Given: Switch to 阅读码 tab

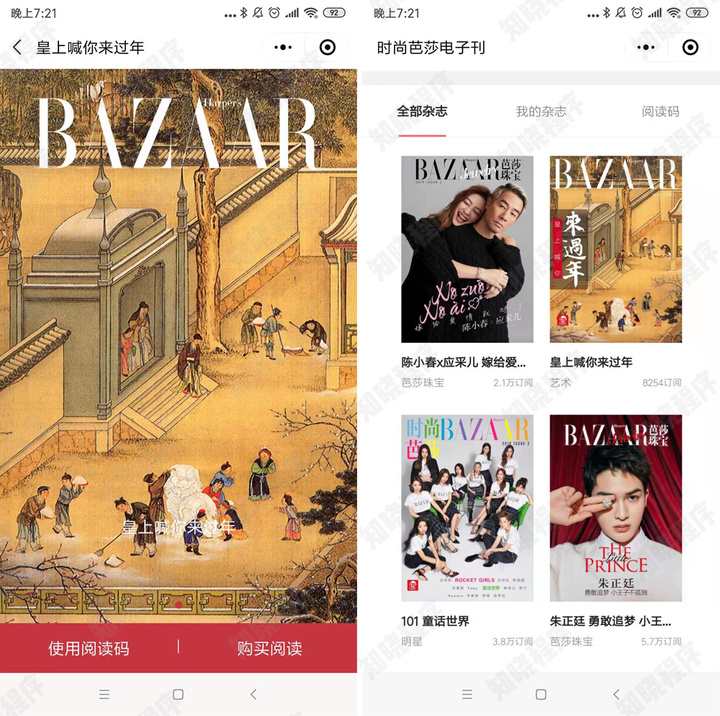Looking at the screenshot, I should [660, 112].
